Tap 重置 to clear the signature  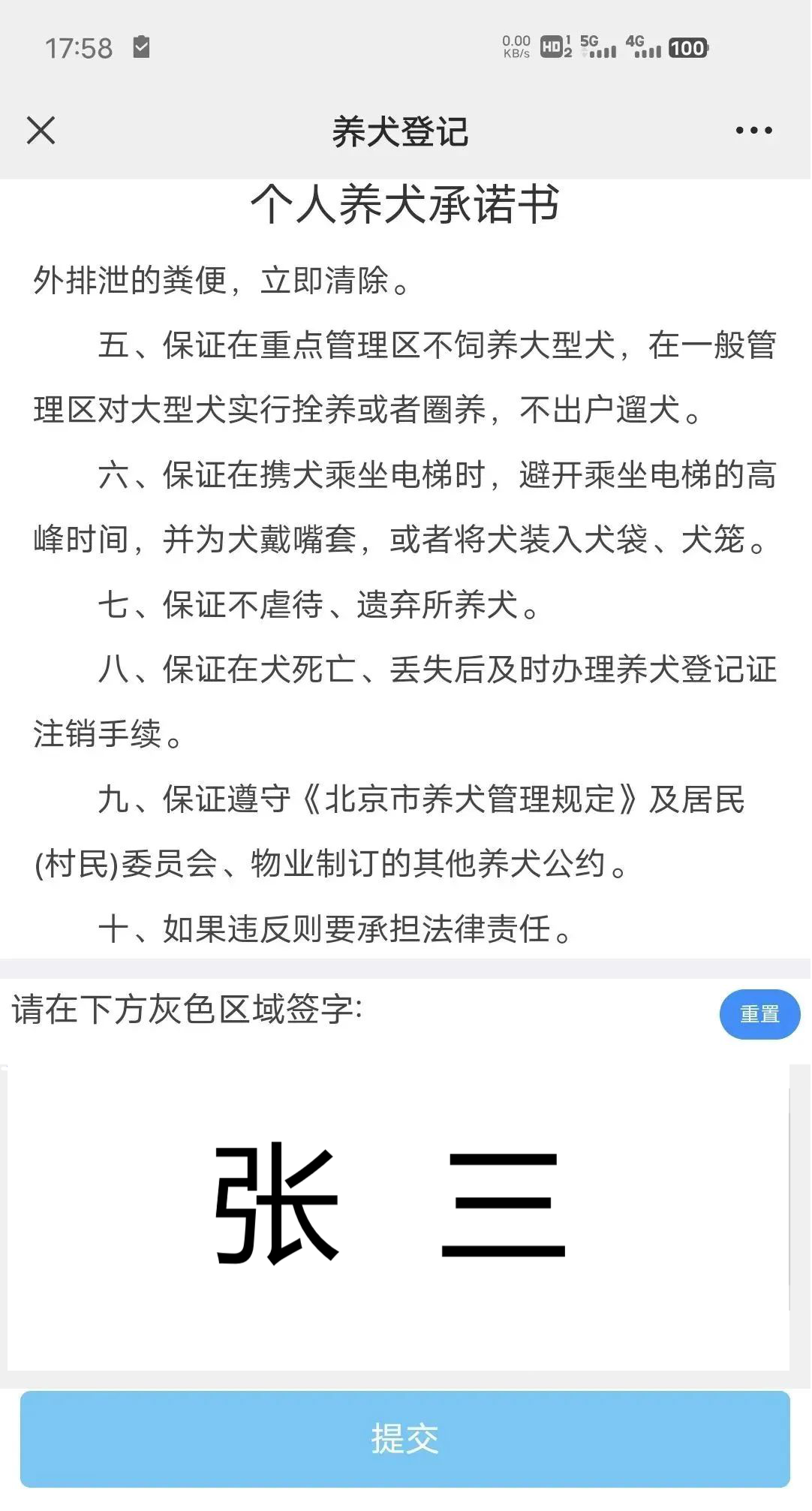pyautogui.click(x=759, y=1014)
